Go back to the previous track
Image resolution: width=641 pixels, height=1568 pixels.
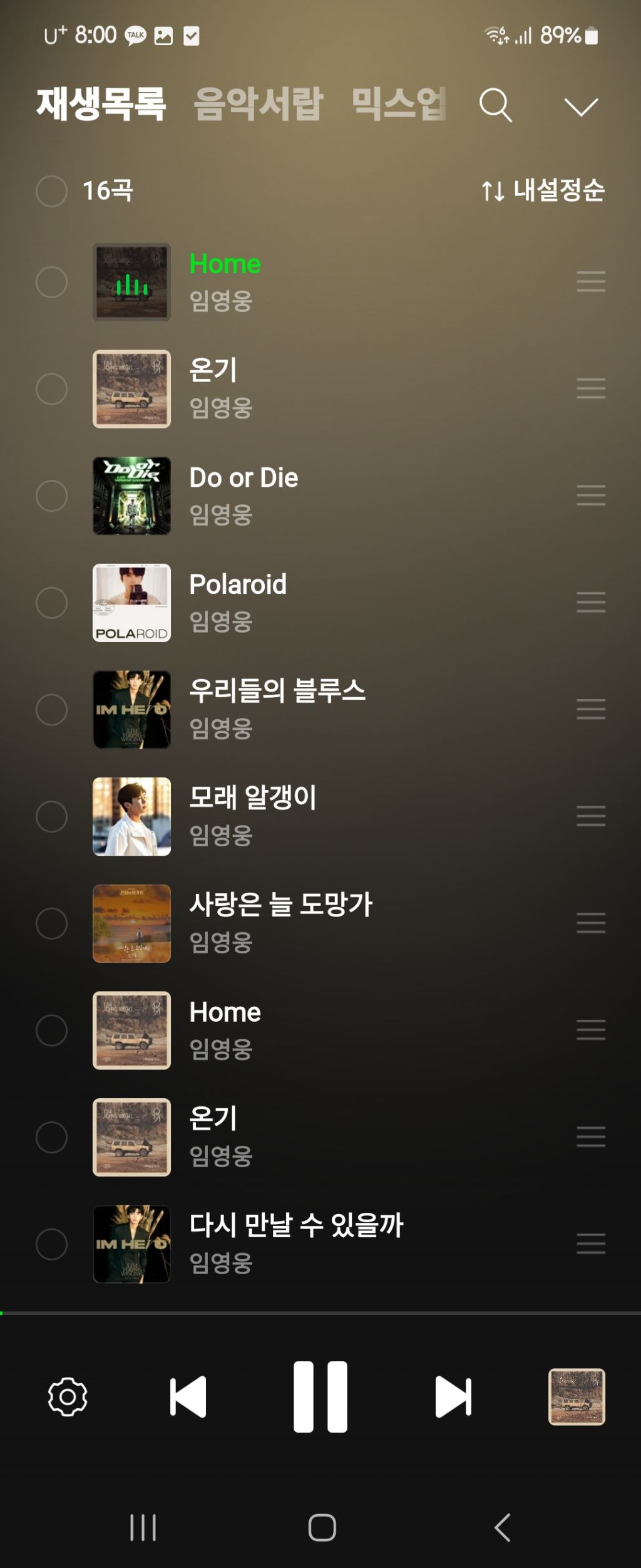pyautogui.click(x=188, y=1396)
